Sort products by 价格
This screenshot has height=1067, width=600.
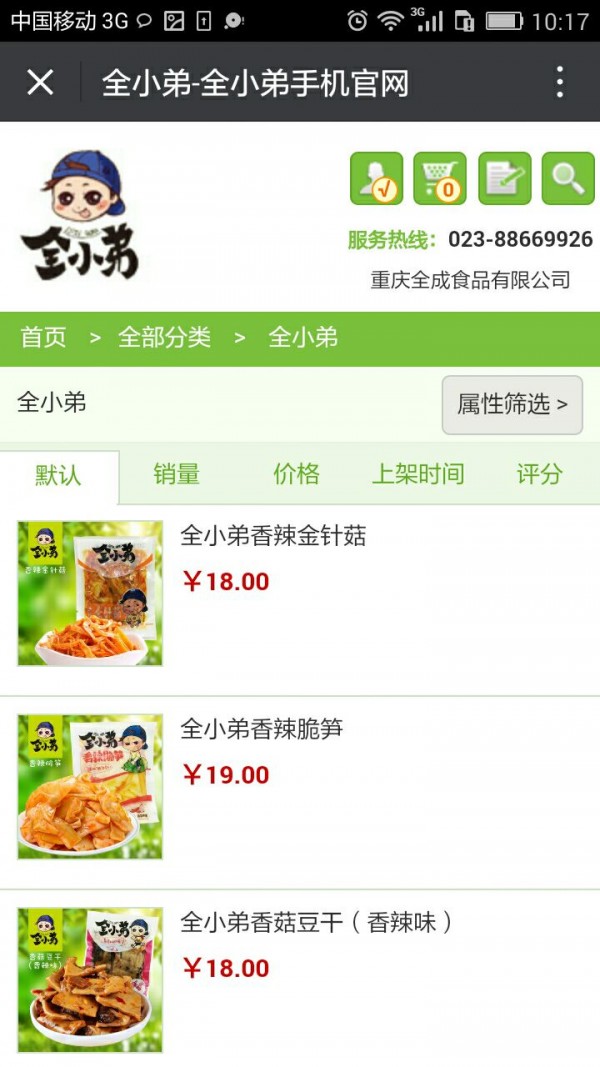click(296, 474)
